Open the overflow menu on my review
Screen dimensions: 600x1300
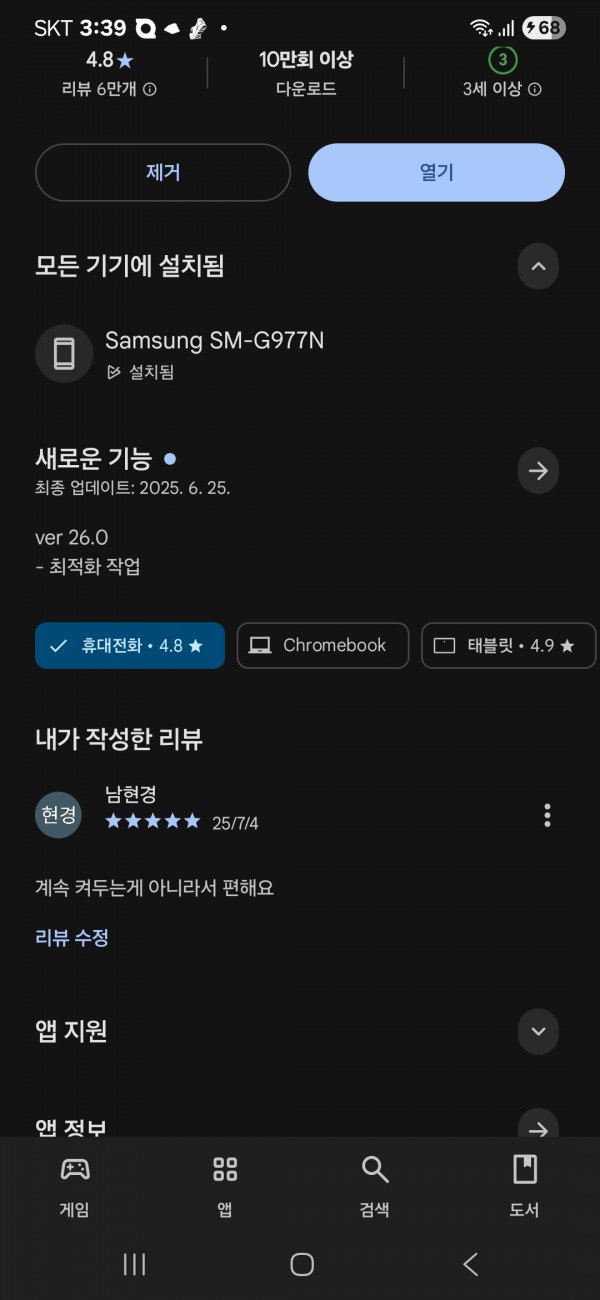click(547, 815)
